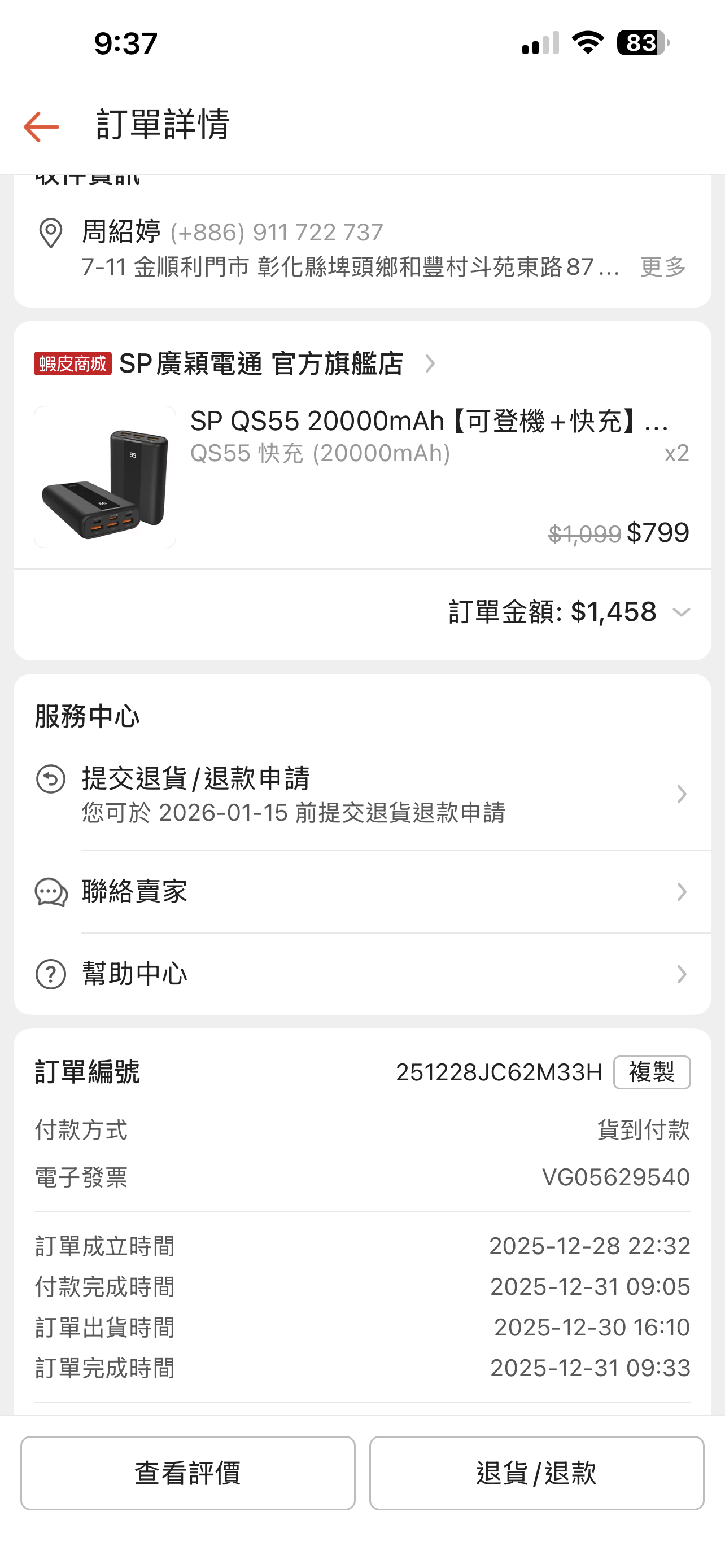Show more of the delivery address
725x1568 pixels.
pyautogui.click(x=662, y=266)
